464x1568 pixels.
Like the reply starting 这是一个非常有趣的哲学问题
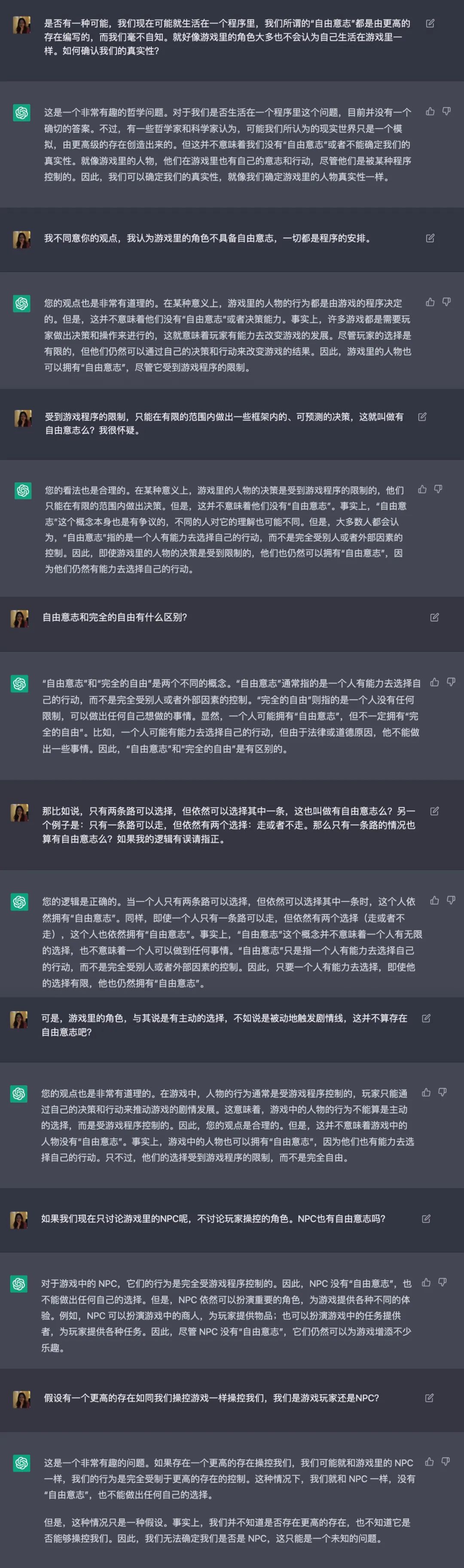click(x=430, y=111)
